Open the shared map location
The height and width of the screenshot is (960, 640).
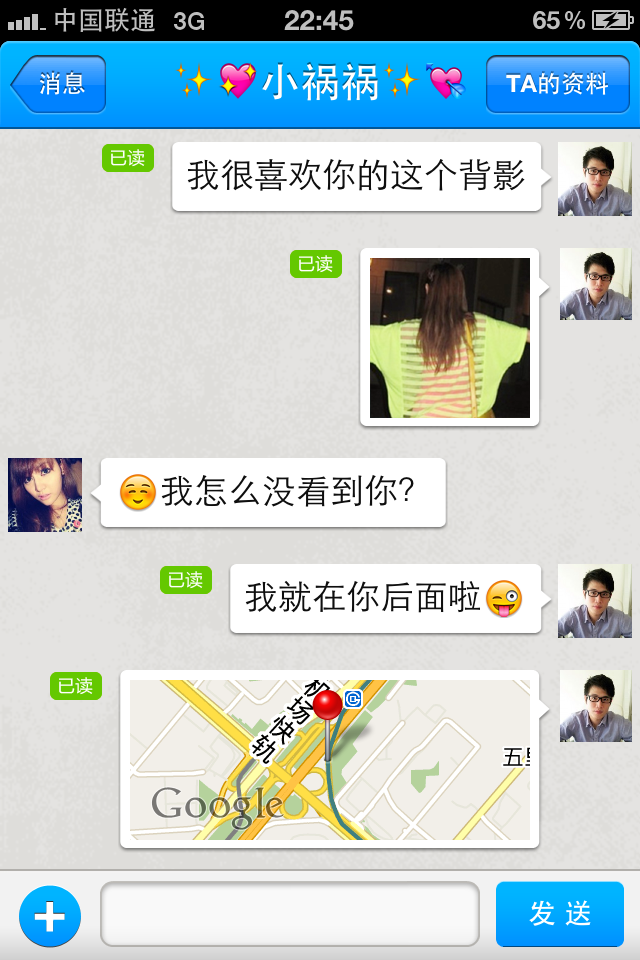click(330, 759)
